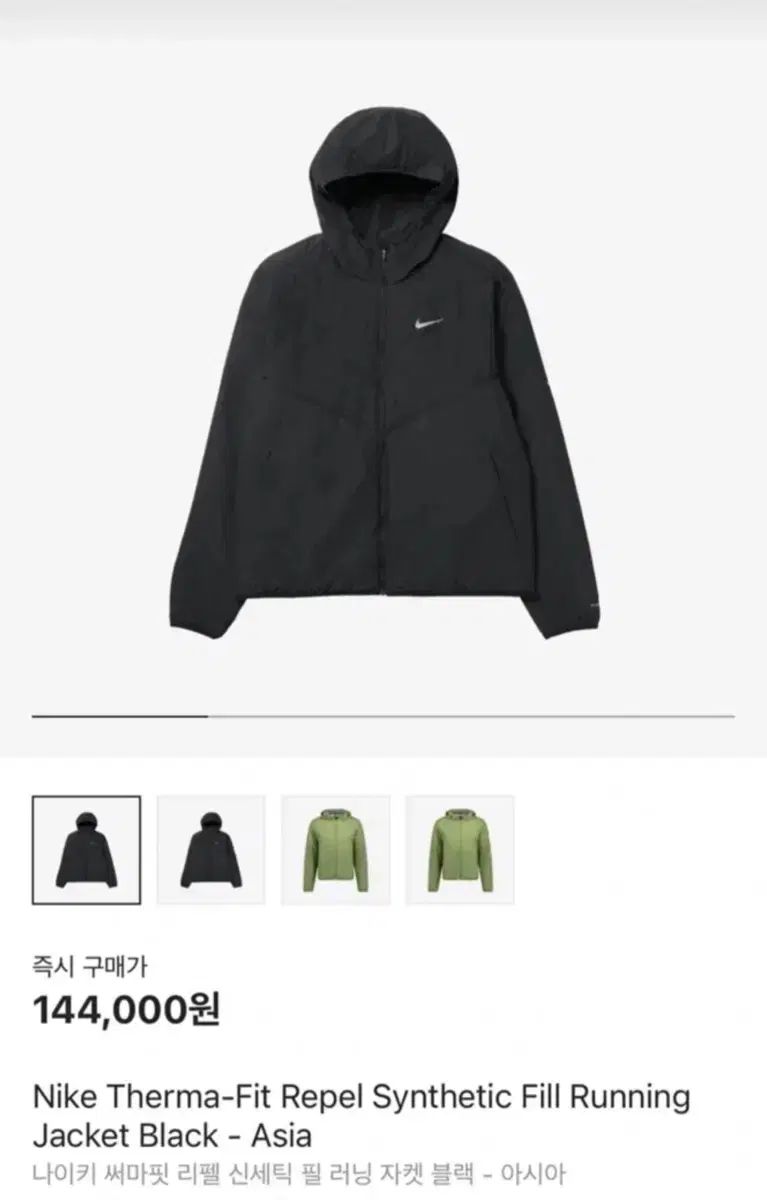Select the second, unhighlighted black jacket thumbnail
The image size is (767, 1200).
(x=211, y=850)
